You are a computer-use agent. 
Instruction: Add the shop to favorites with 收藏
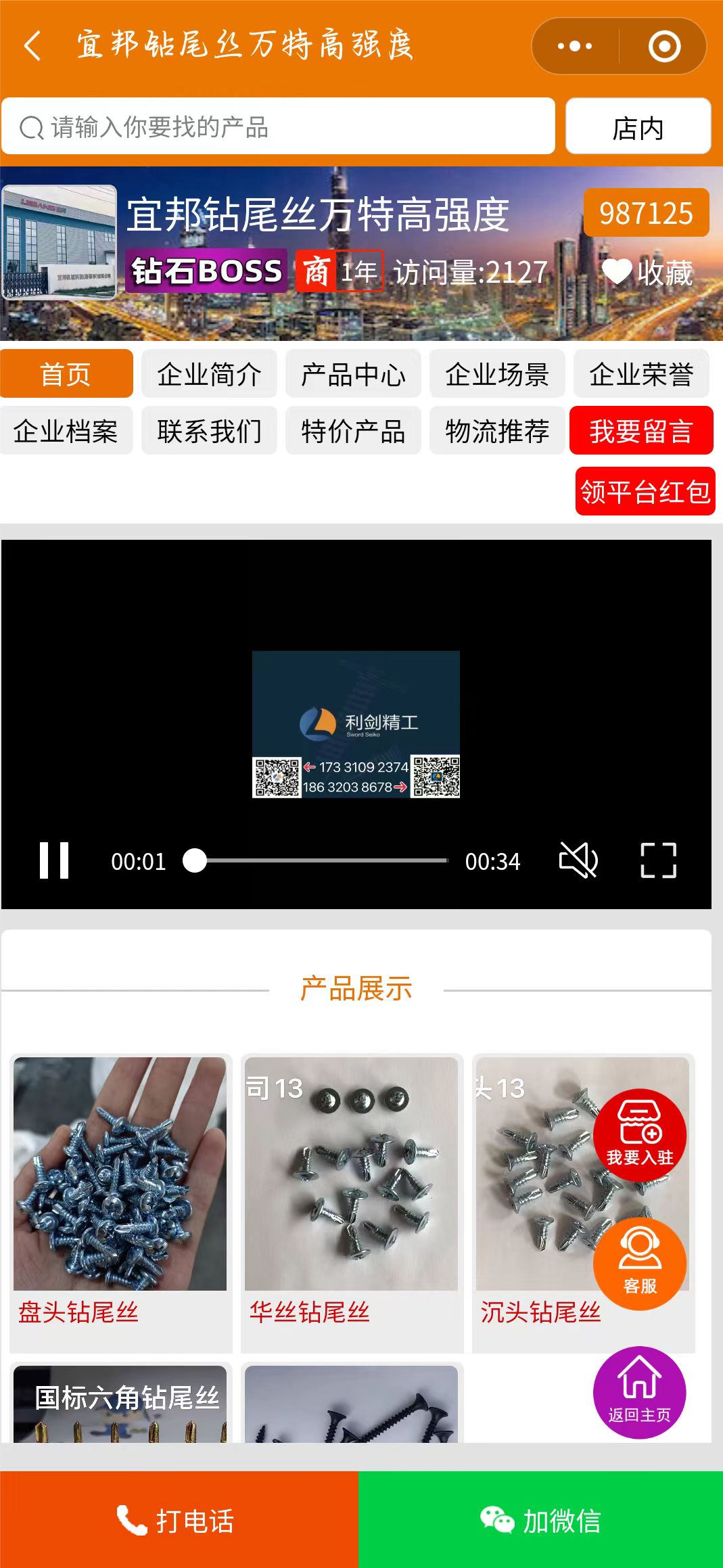[648, 273]
